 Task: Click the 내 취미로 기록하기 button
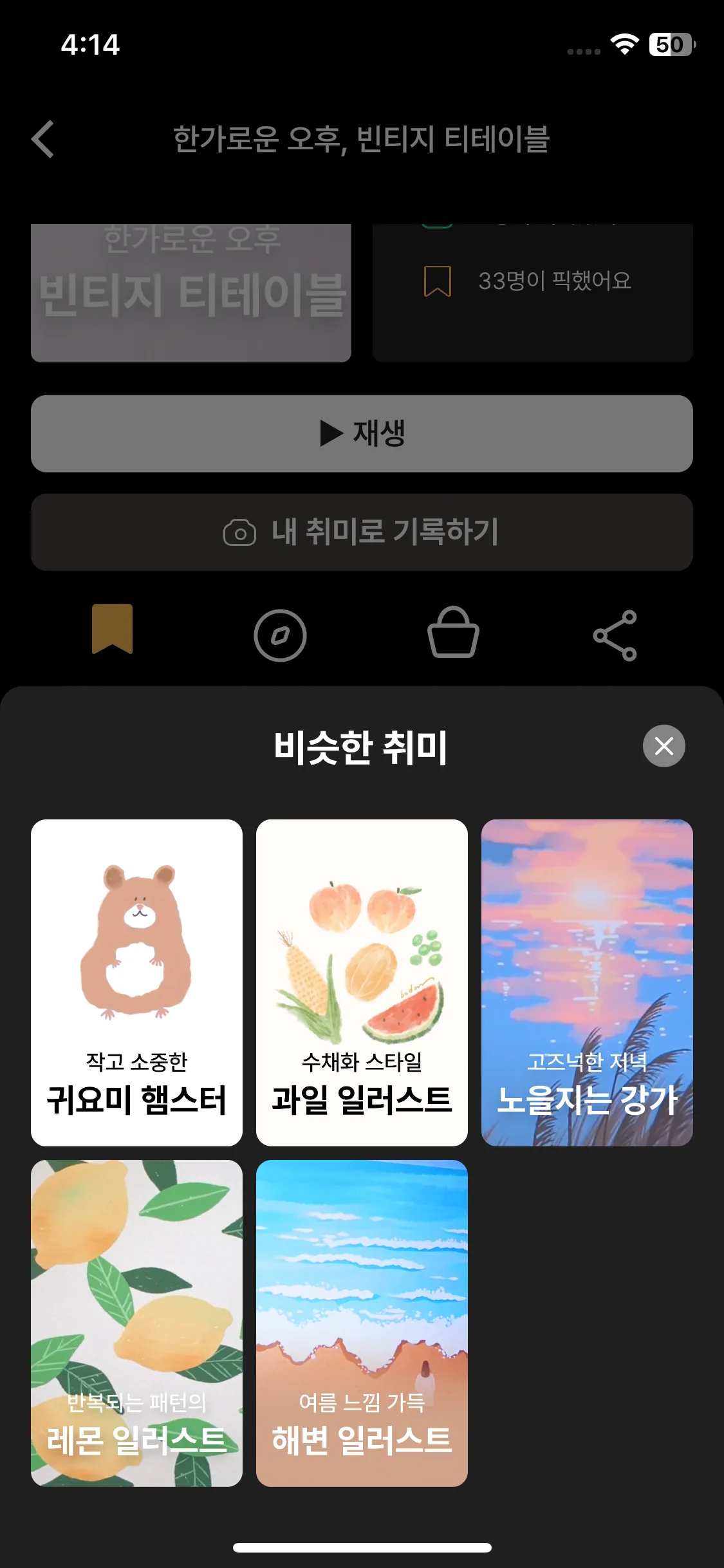[362, 533]
